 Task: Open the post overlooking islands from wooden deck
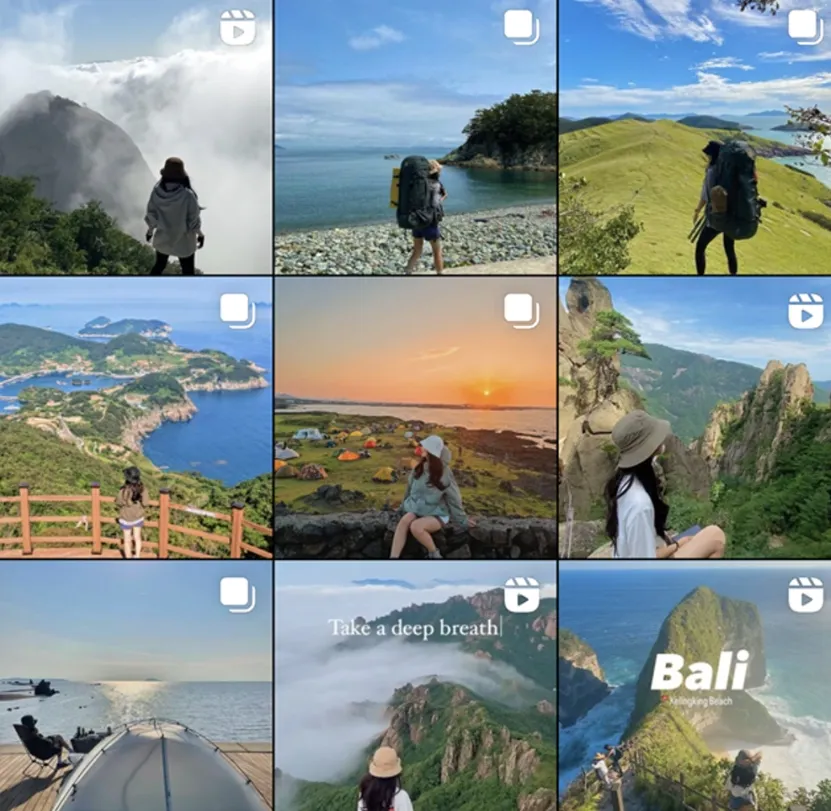135,418
